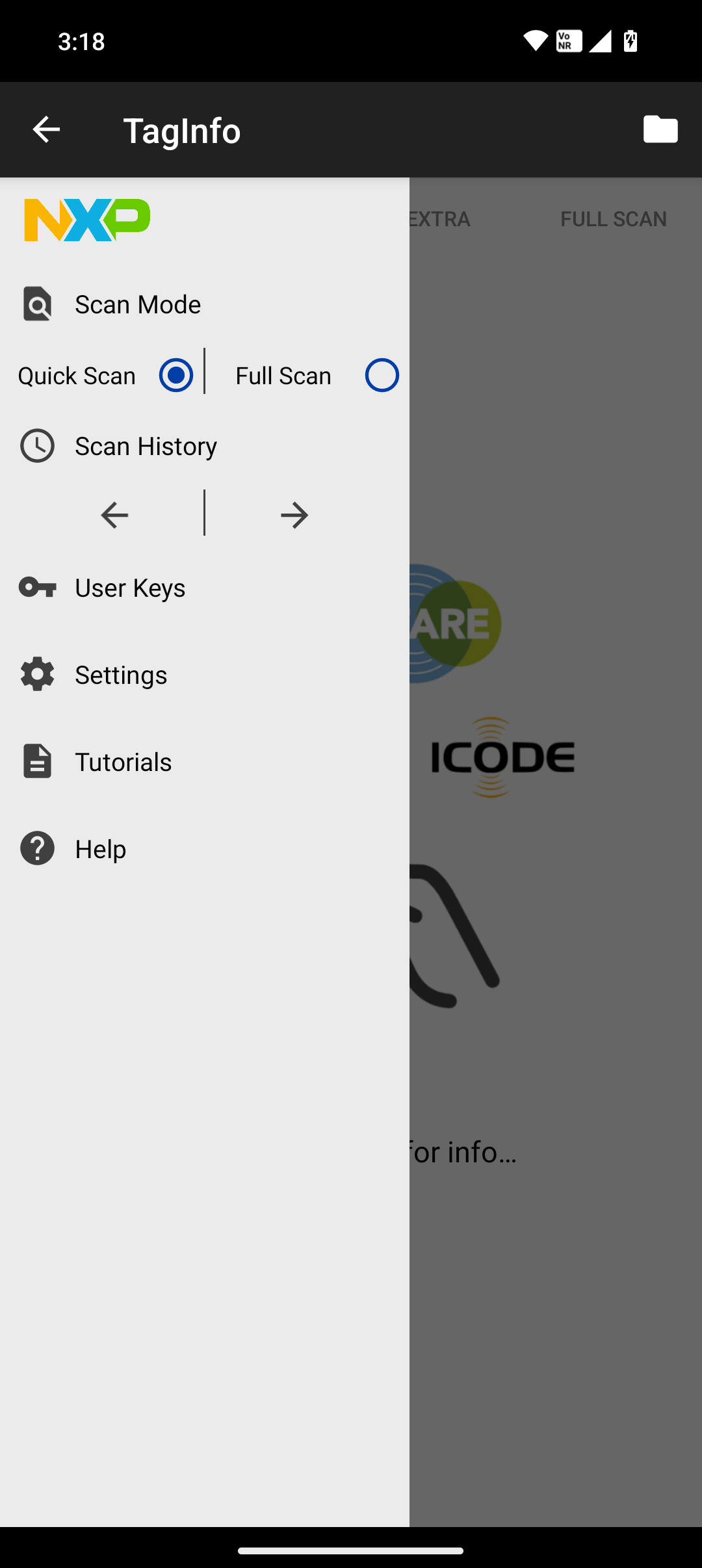This screenshot has height=1568, width=702.
Task: Open Settings from the drawer
Action: click(x=205, y=674)
